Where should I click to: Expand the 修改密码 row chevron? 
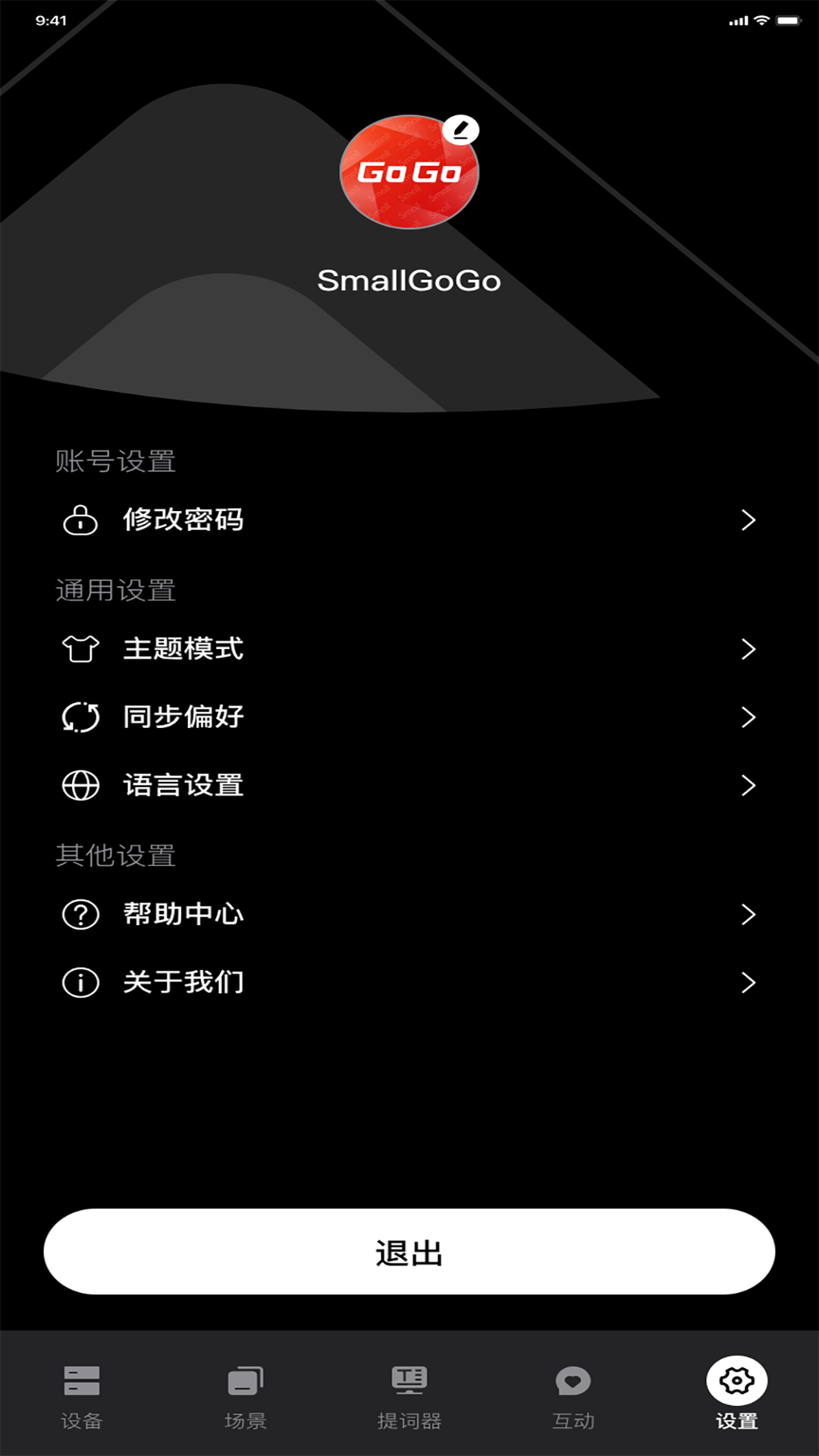tap(750, 519)
